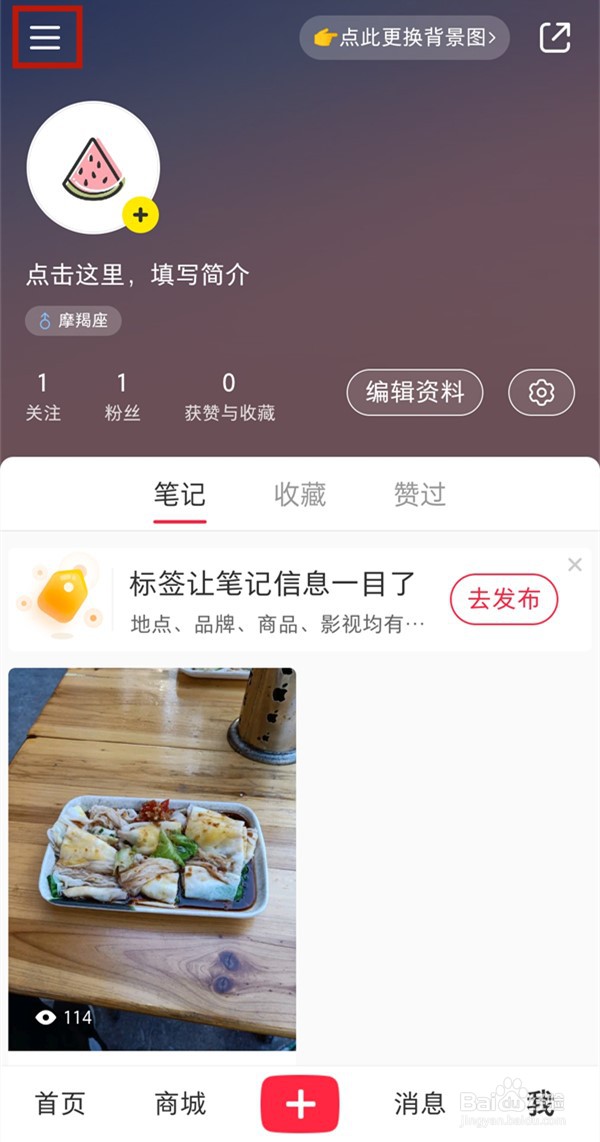
Task: Open 商城 in bottom navigation
Action: (x=180, y=1103)
